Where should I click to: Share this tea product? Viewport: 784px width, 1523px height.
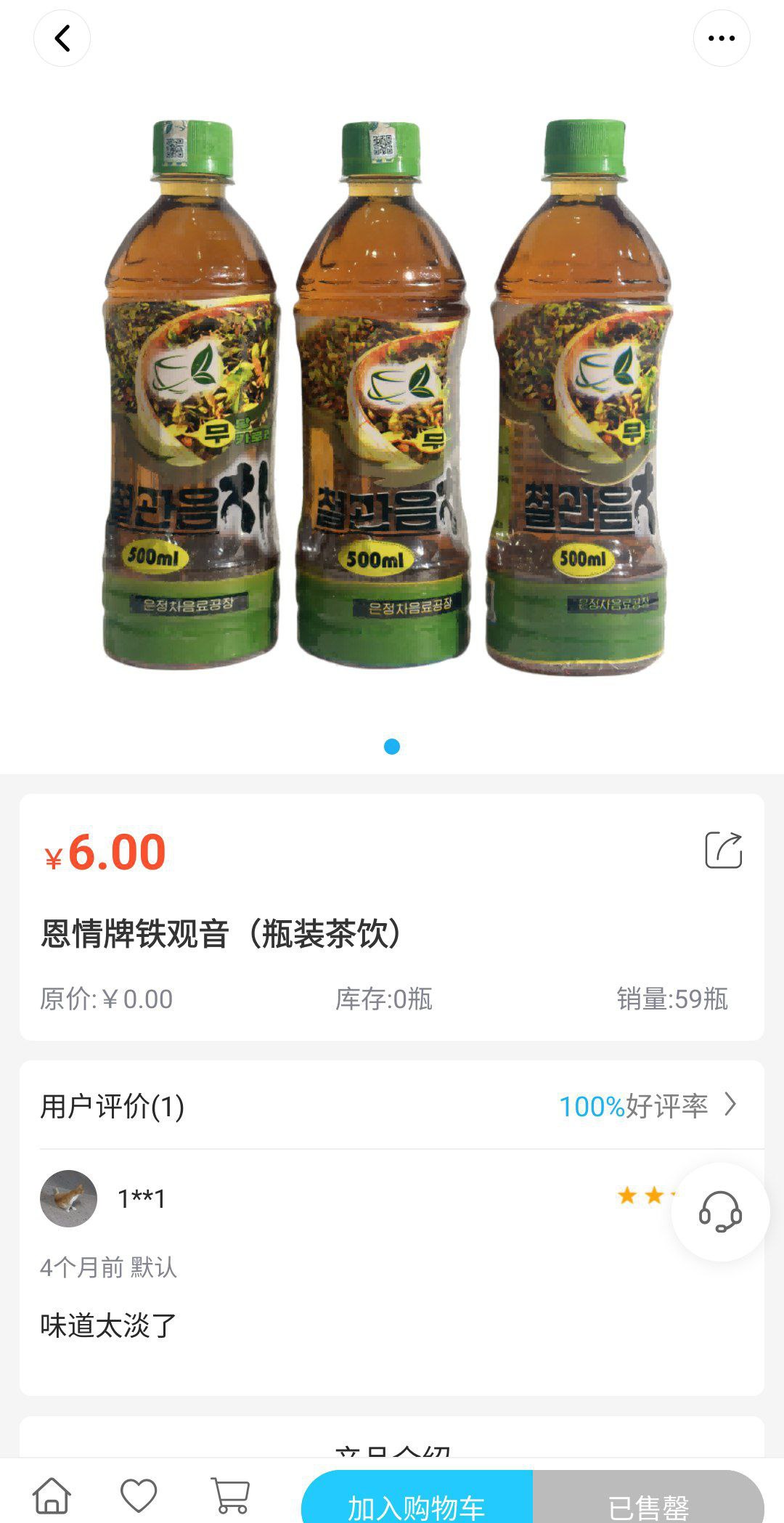click(724, 850)
